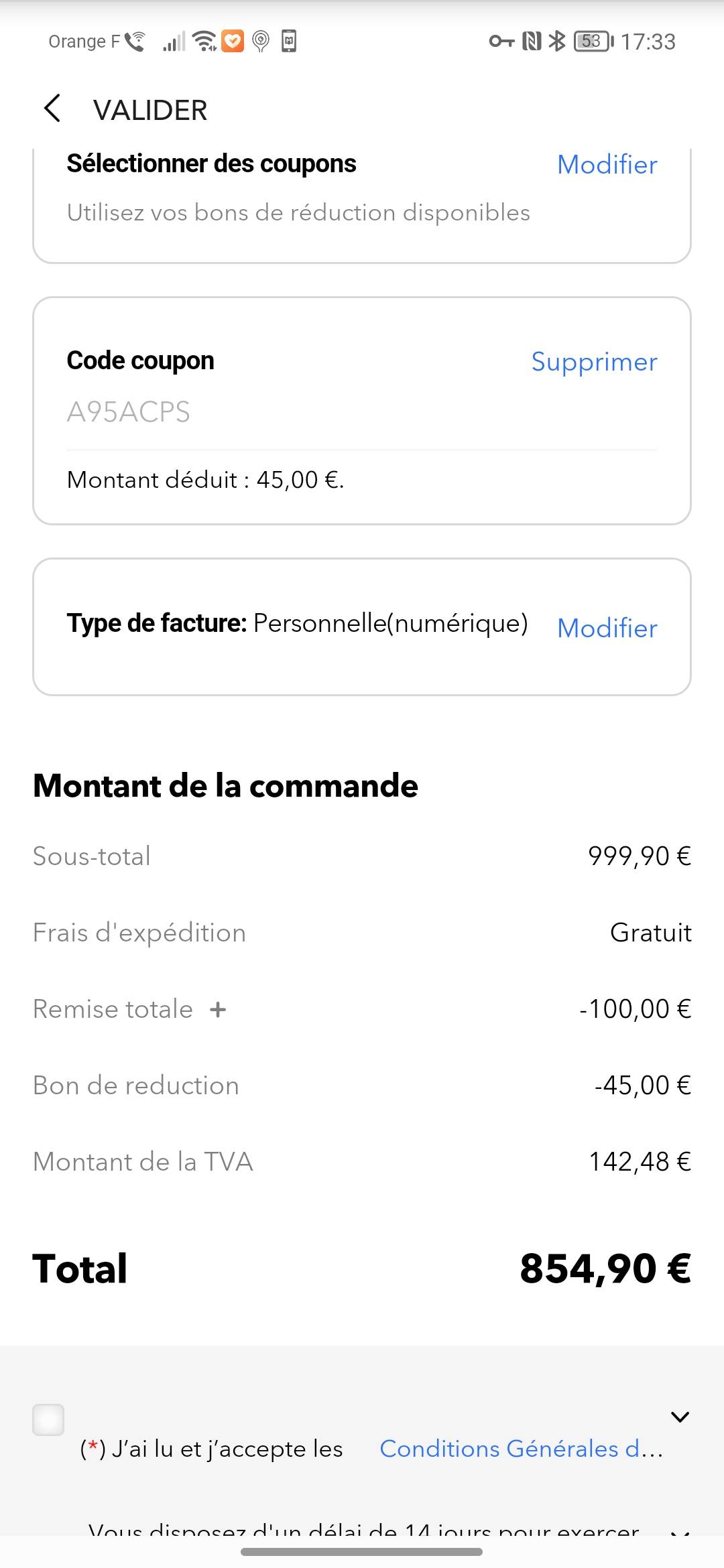Tap the Bluetooth status icon
Viewport: 724px width, 1568px height.
[557, 41]
